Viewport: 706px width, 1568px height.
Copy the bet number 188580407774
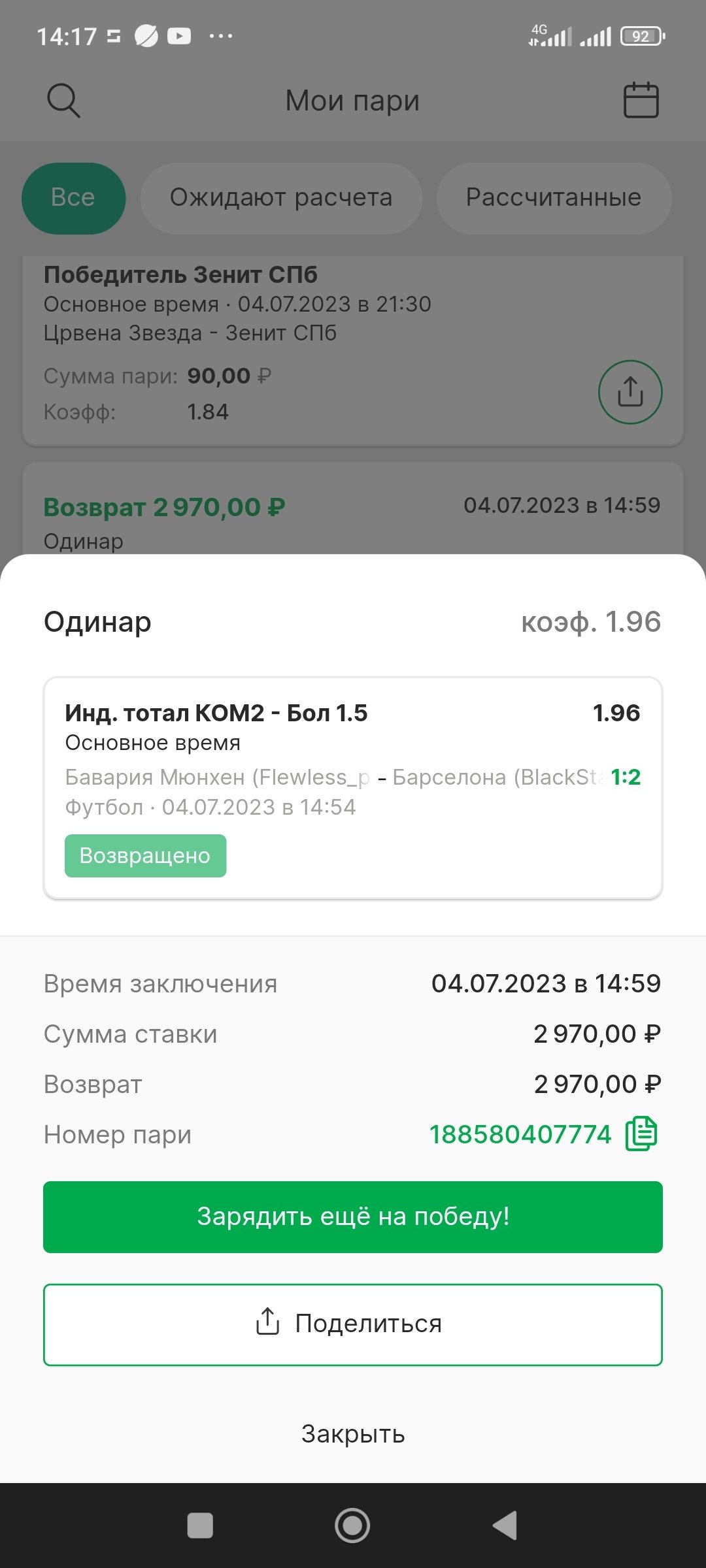[641, 1134]
